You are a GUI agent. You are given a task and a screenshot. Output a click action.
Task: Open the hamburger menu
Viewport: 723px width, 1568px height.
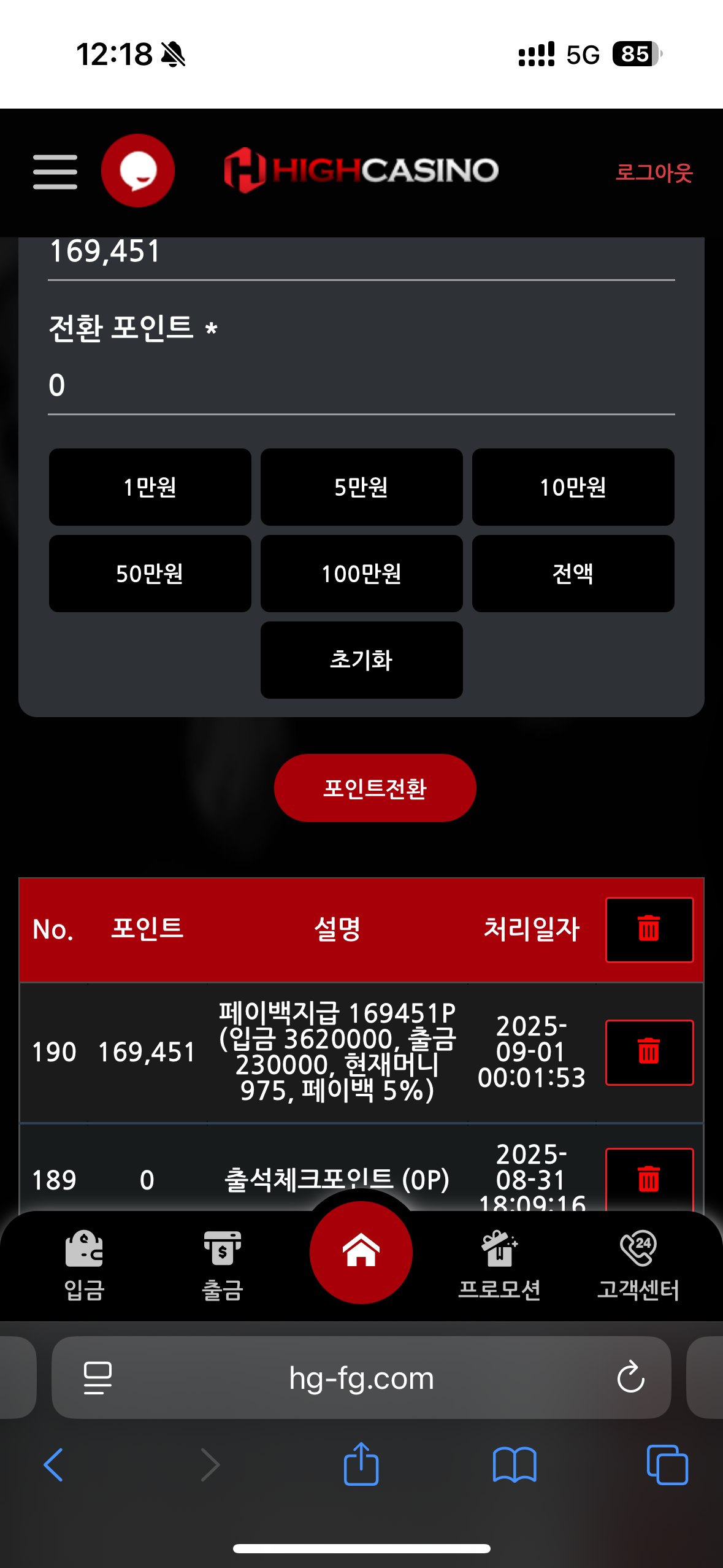(x=55, y=171)
